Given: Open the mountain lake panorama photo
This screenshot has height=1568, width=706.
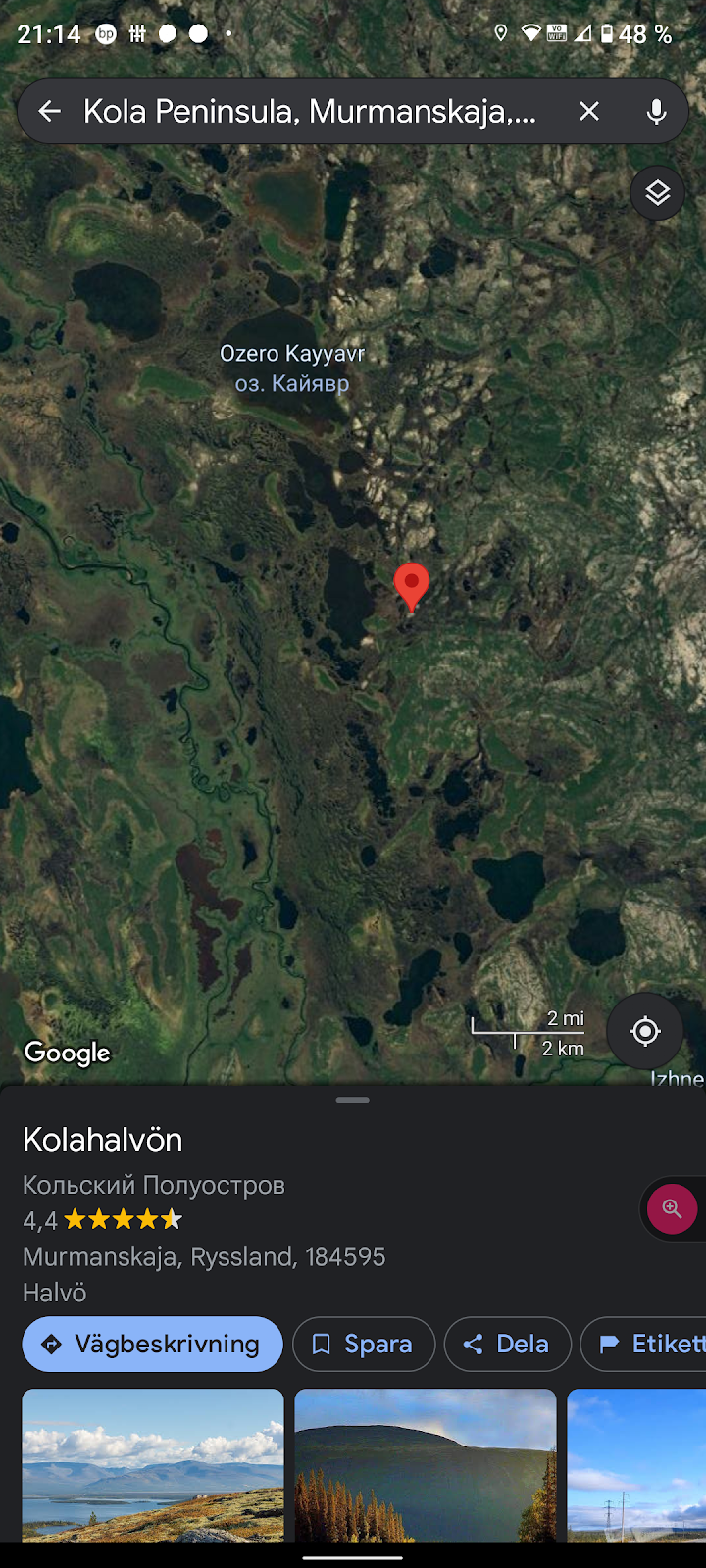Looking at the screenshot, I should 153,1464.
